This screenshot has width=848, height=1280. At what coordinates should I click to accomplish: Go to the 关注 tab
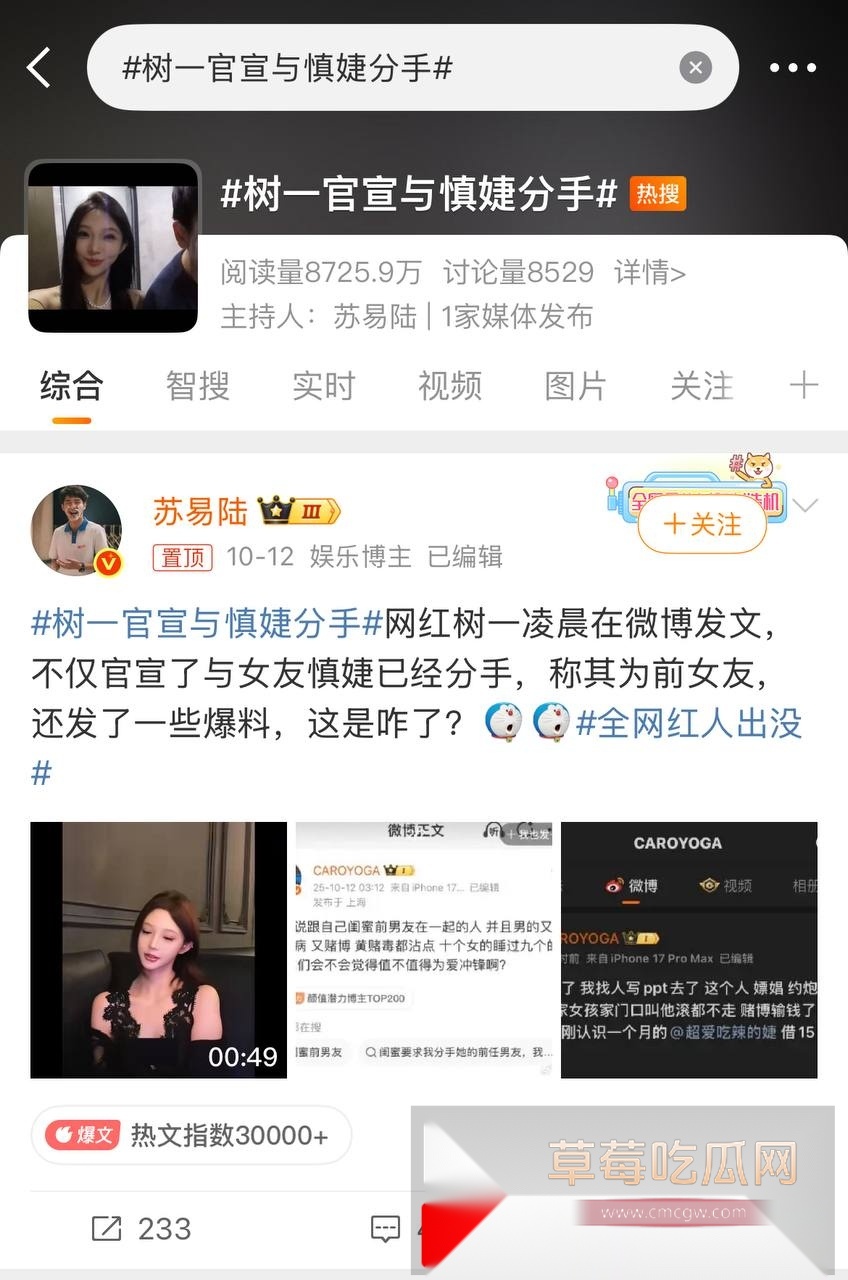(702, 386)
